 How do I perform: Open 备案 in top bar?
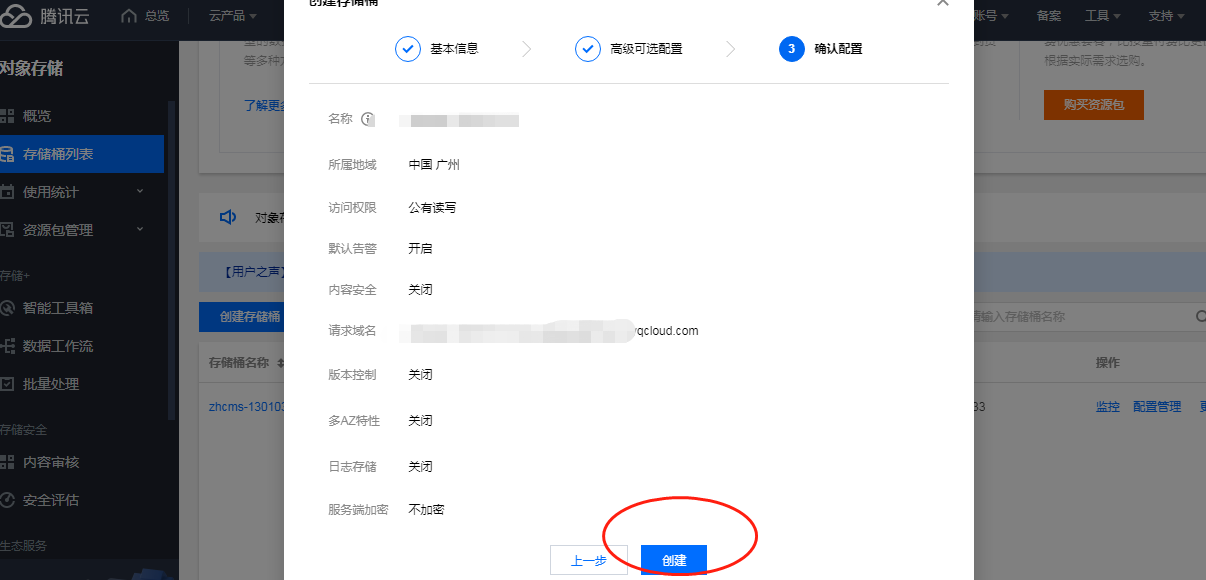pos(1049,16)
